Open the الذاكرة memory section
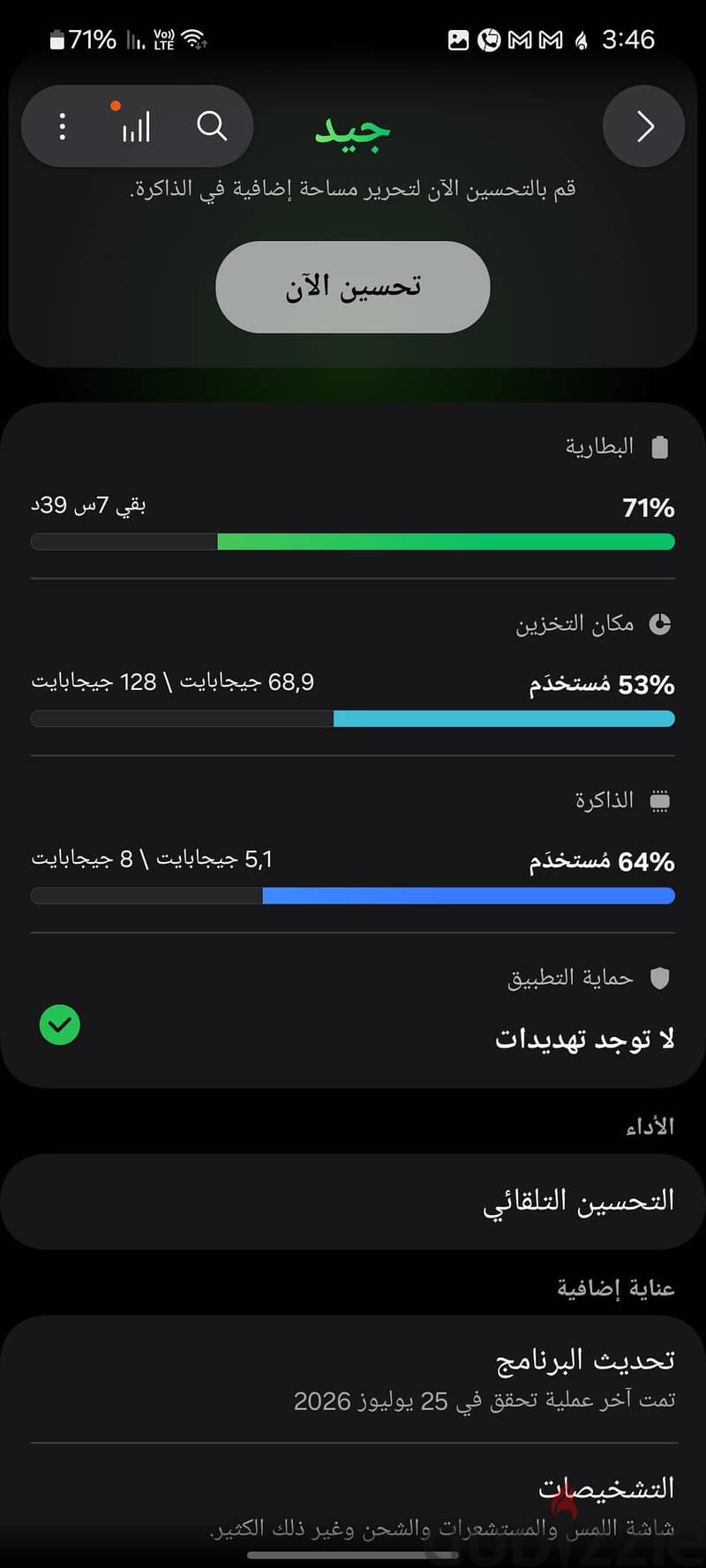706x1568 pixels. pos(353,844)
